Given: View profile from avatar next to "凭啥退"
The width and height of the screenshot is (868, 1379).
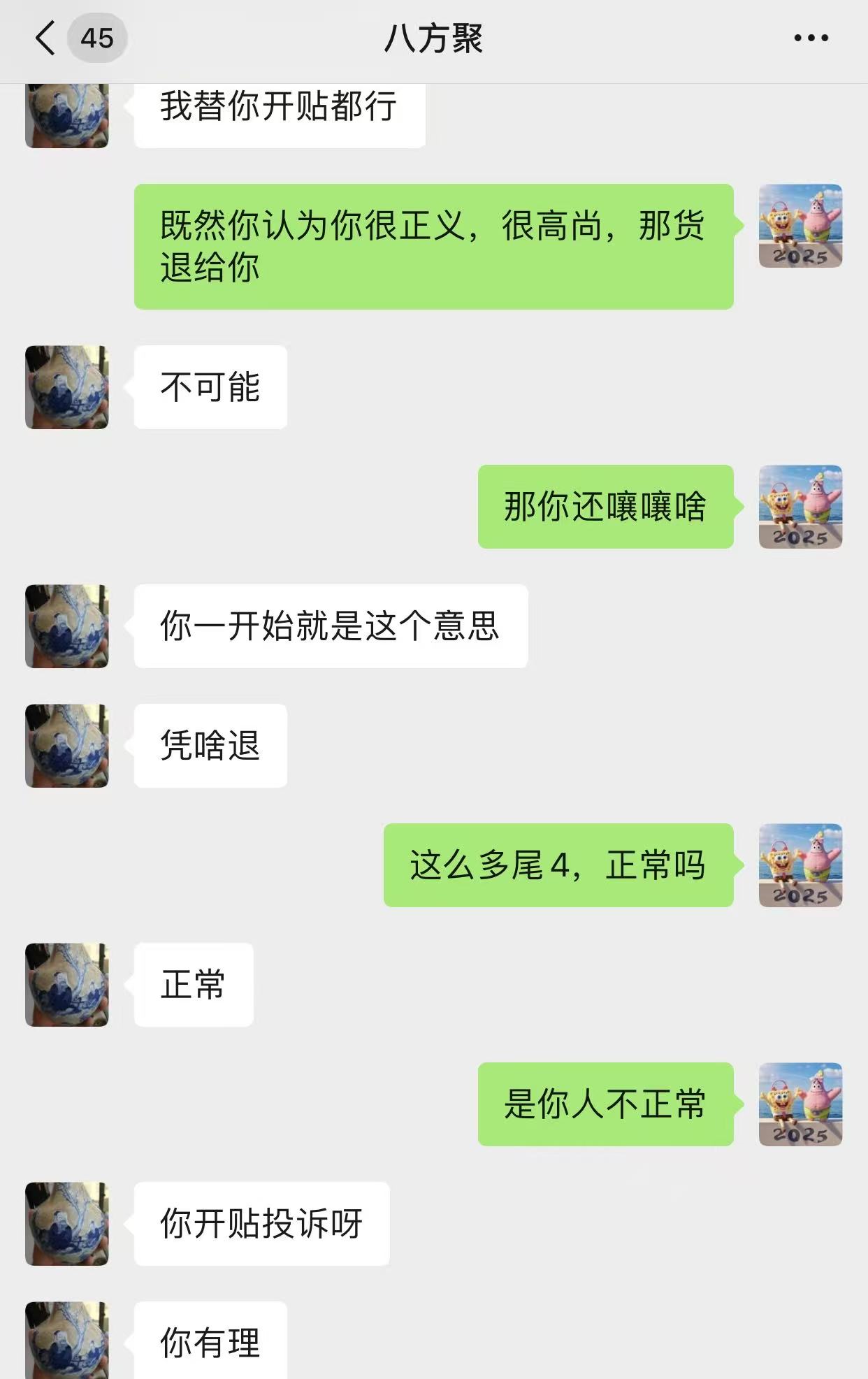Looking at the screenshot, I should click(67, 746).
